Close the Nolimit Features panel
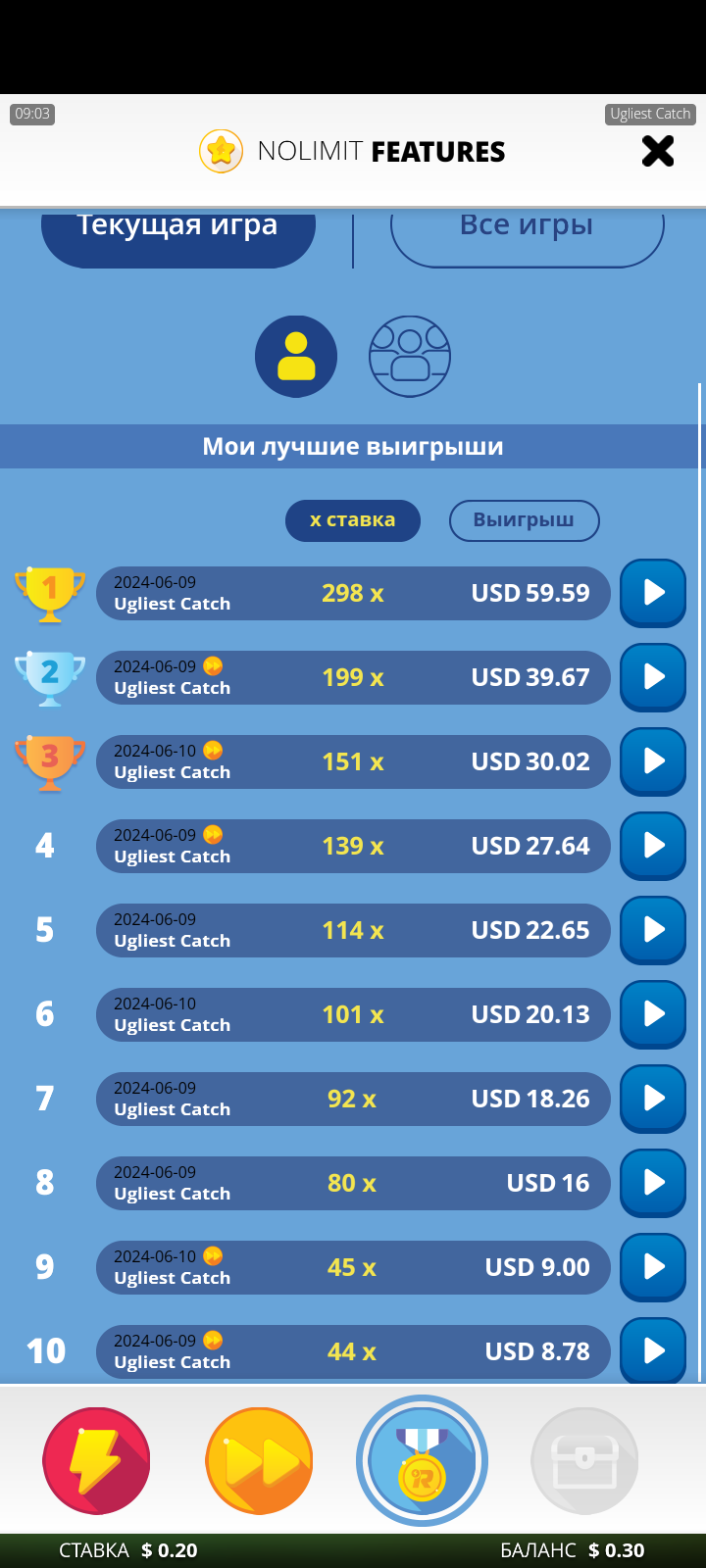 (657, 151)
